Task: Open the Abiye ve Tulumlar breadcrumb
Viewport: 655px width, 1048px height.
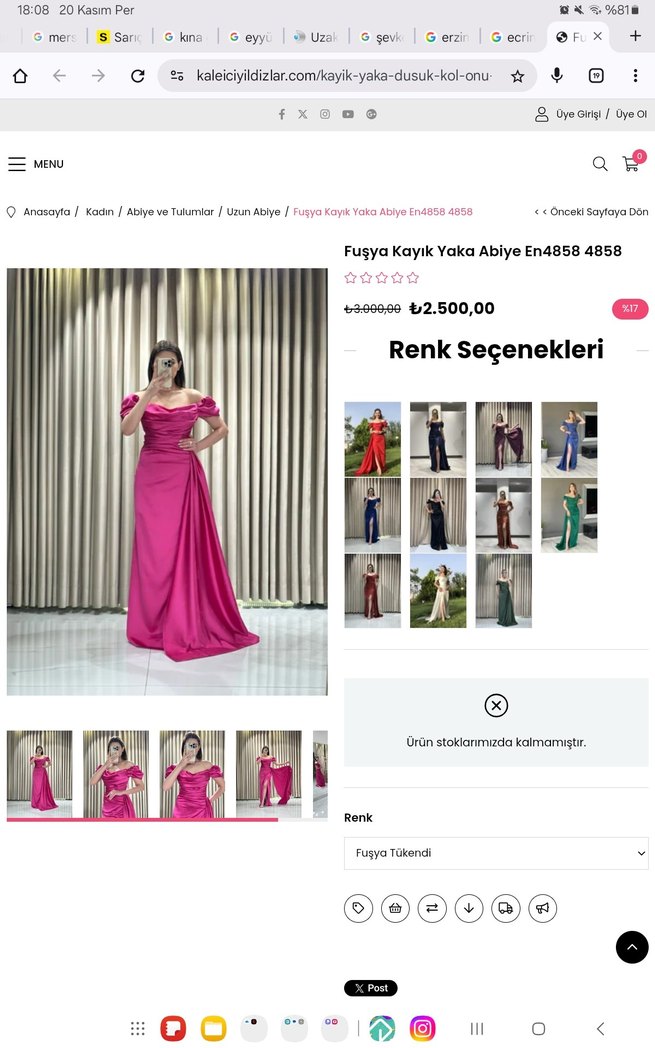Action: 170,212
